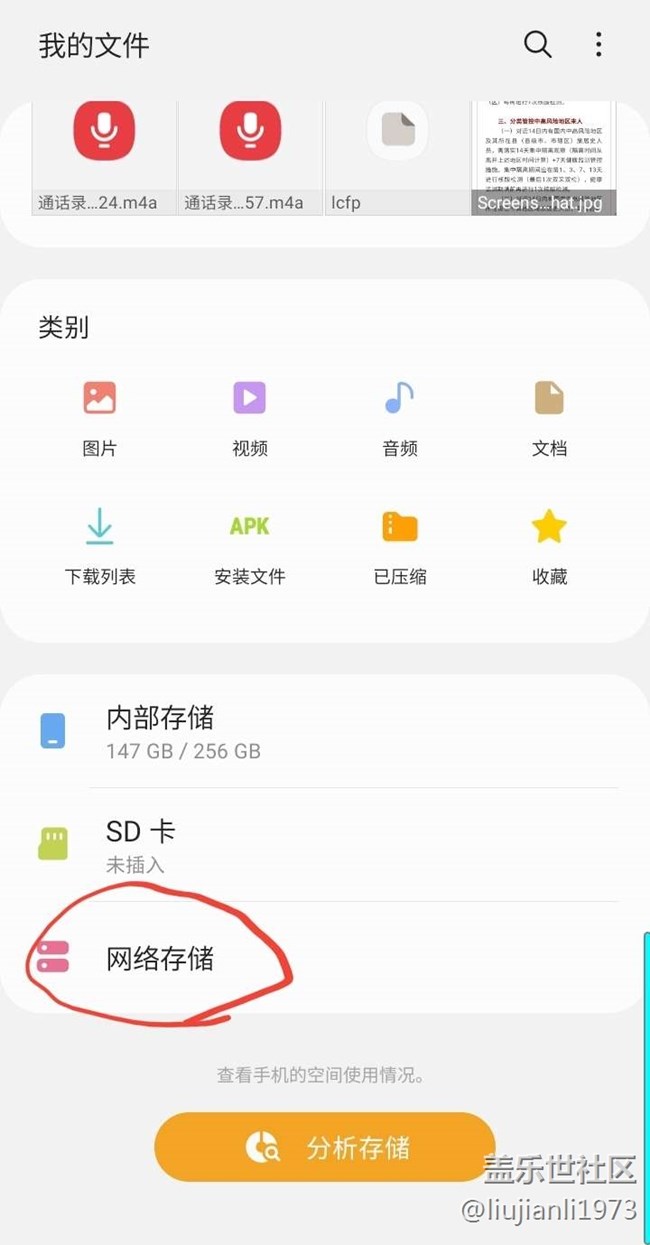Browse the 音频 category
The image size is (650, 1245).
click(x=400, y=417)
